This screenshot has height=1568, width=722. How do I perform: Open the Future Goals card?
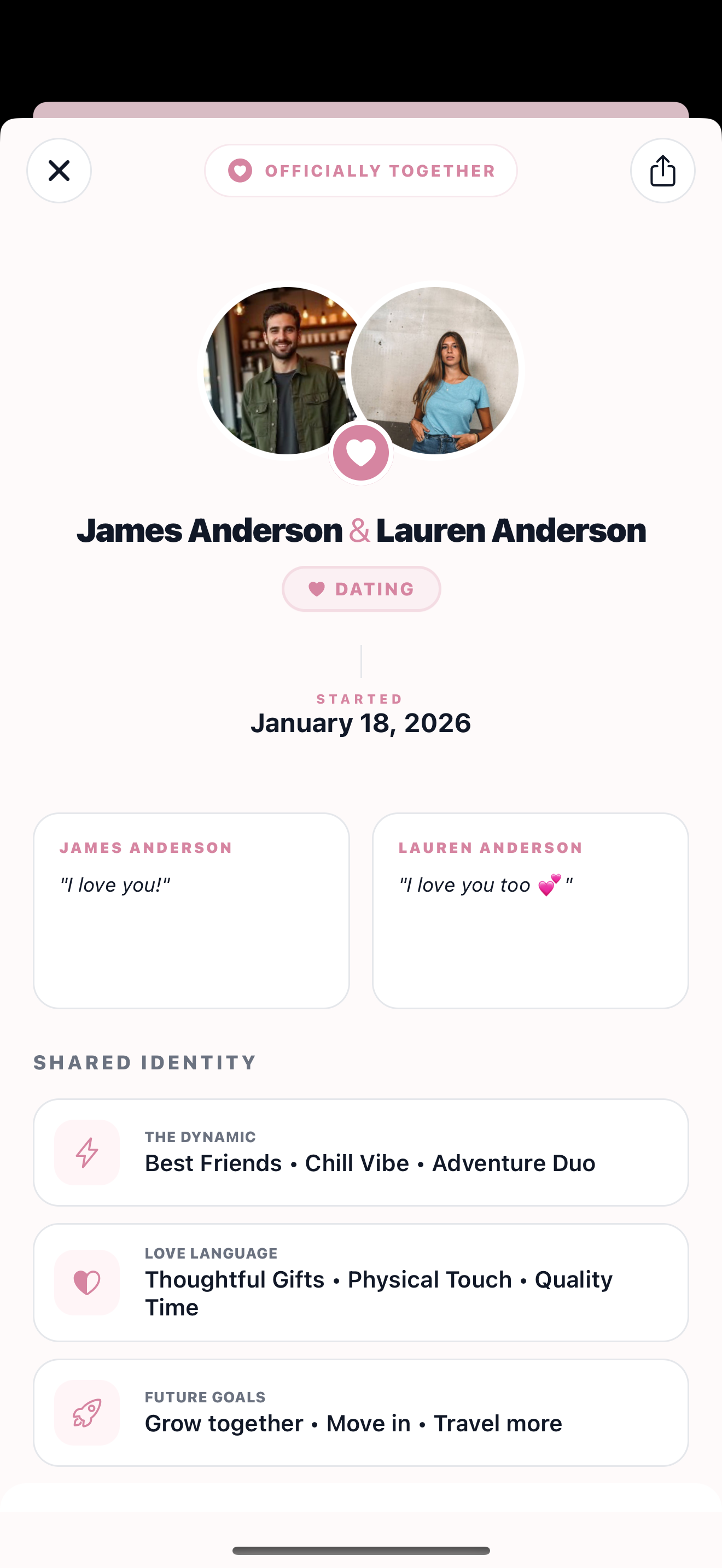click(361, 1412)
